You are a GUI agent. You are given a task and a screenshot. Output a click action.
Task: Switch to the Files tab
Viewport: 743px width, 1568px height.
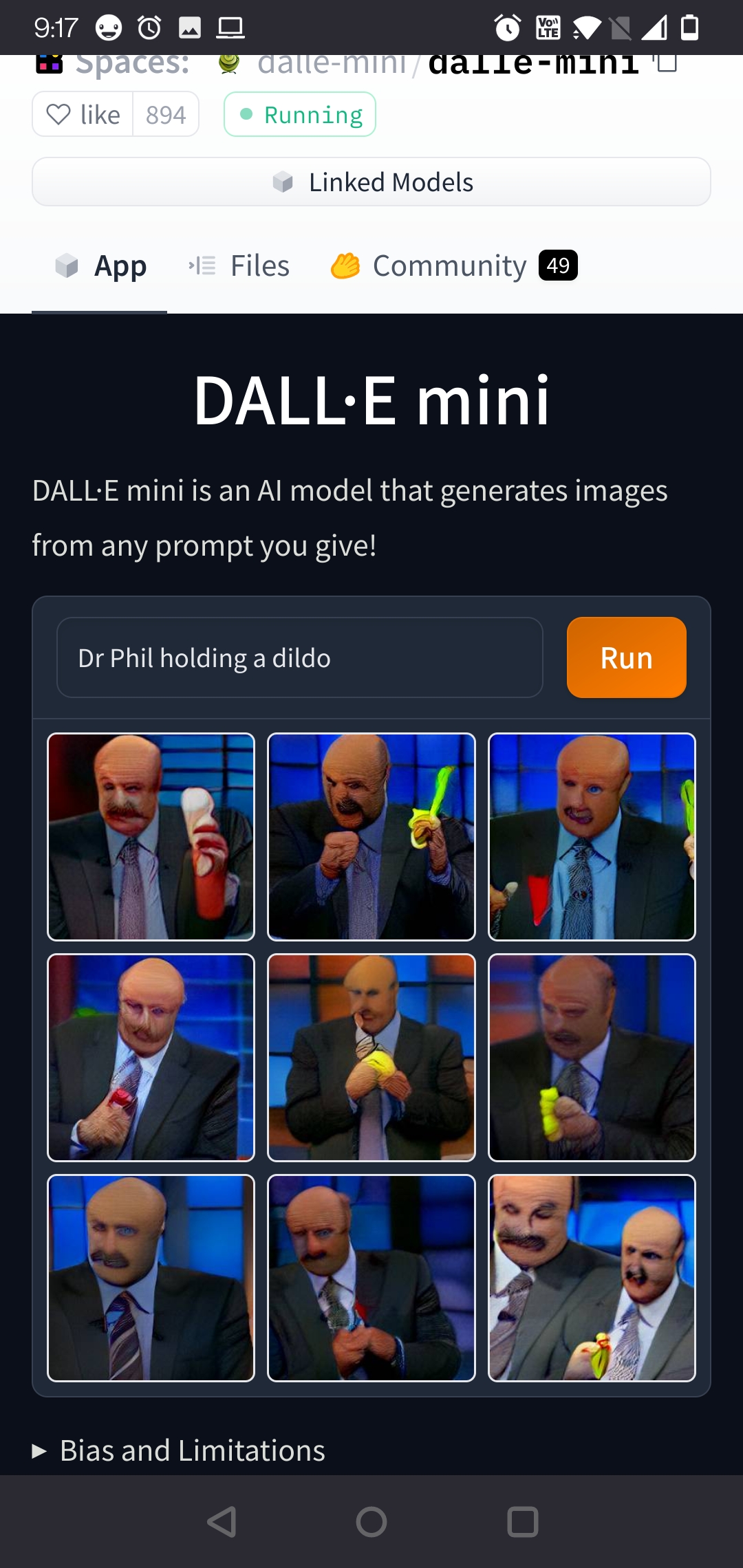point(239,266)
